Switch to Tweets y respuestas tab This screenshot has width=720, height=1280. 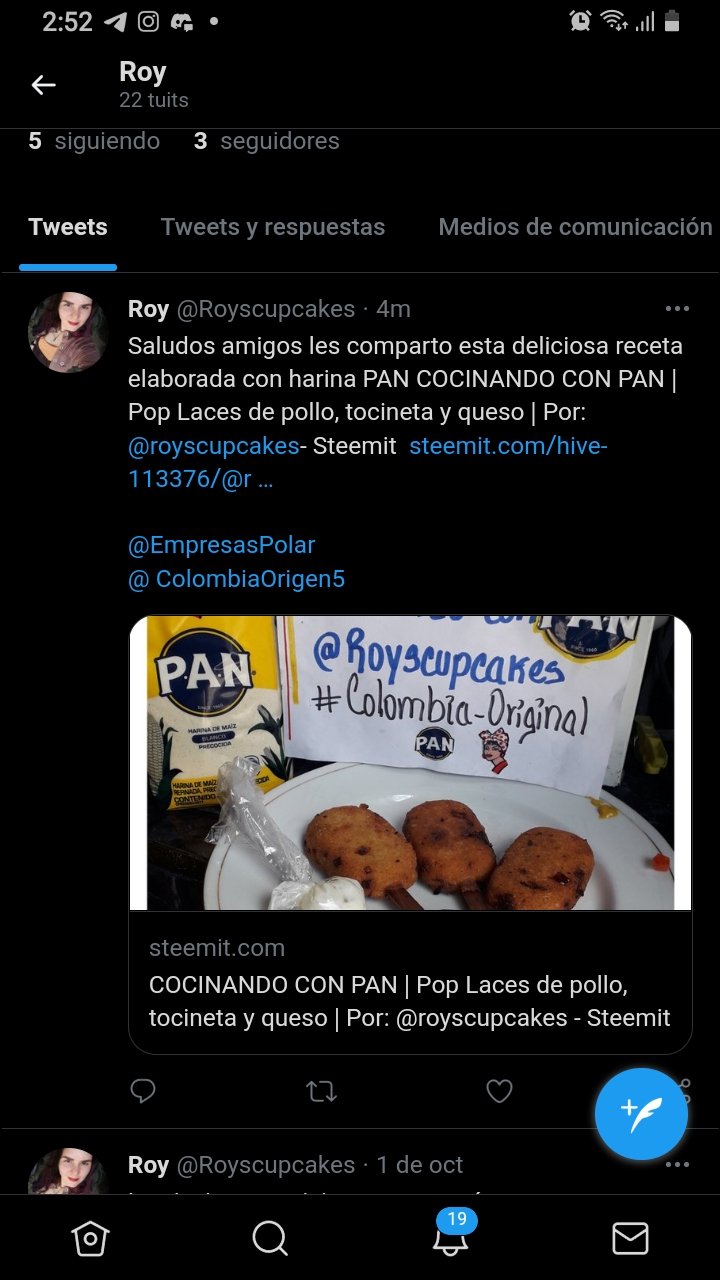coord(273,227)
